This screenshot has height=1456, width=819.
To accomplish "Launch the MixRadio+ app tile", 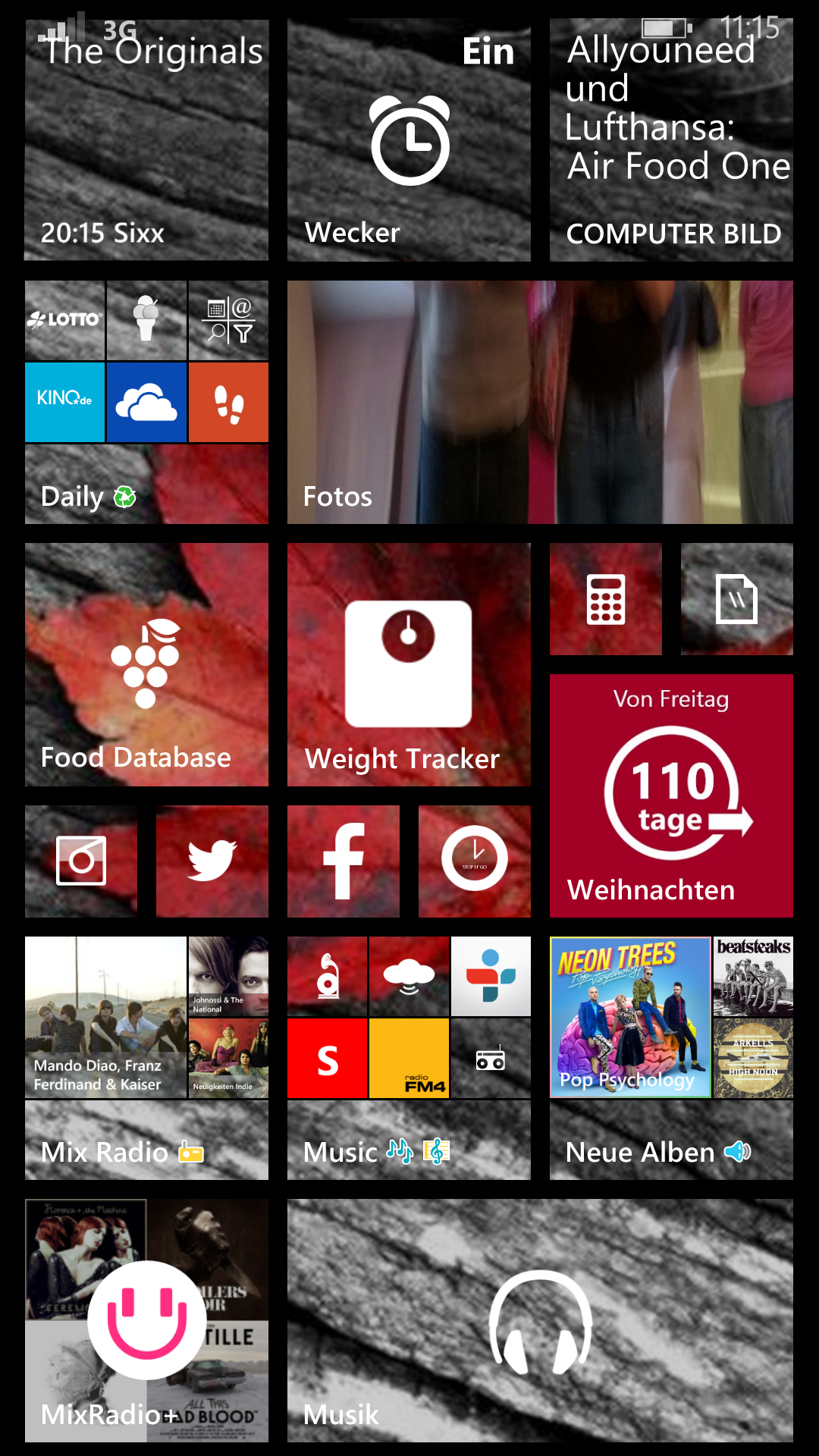I will click(146, 1320).
